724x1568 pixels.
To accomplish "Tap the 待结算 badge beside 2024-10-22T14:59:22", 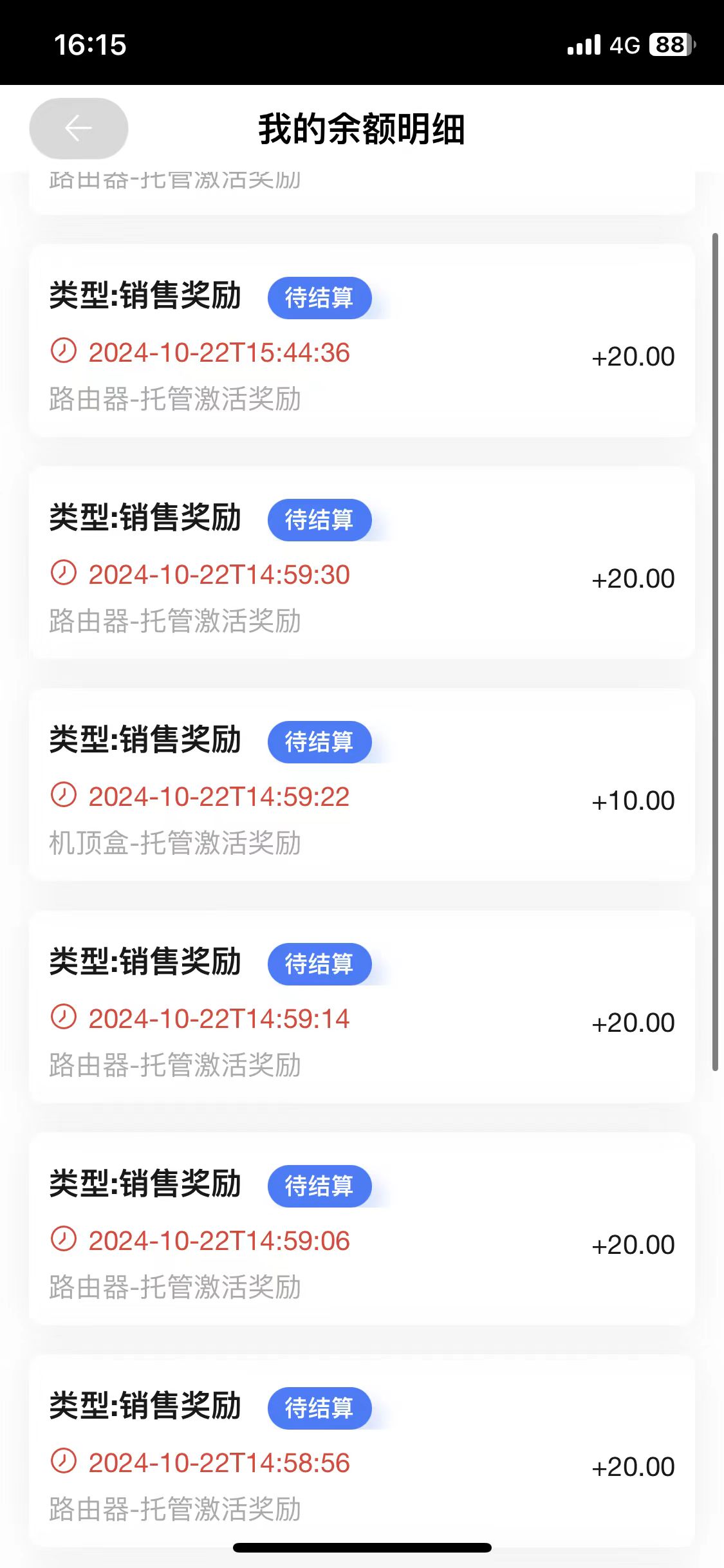I will [320, 742].
